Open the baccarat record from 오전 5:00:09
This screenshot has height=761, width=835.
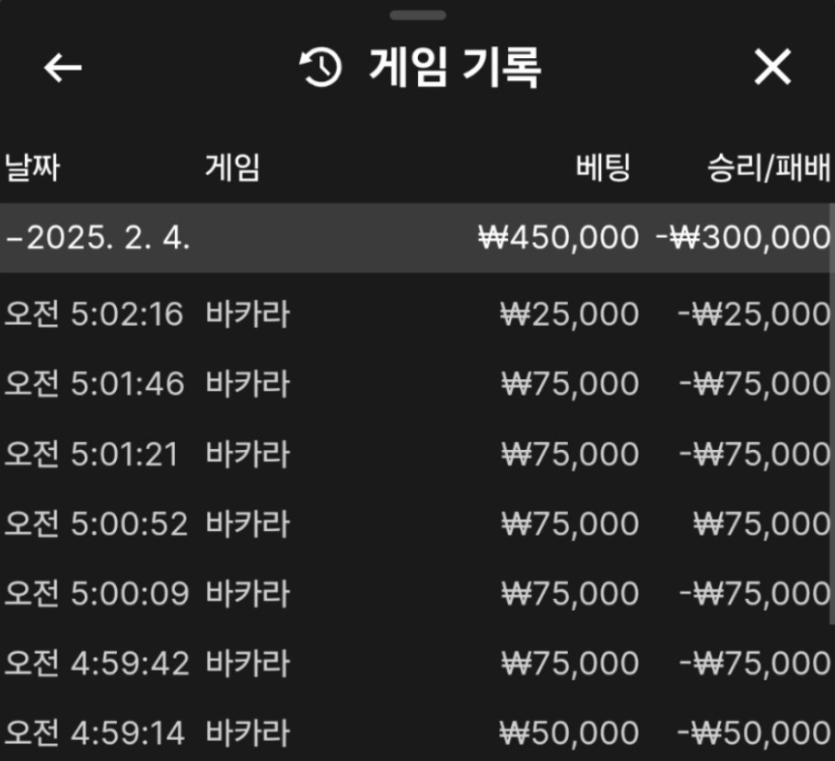(x=416, y=594)
